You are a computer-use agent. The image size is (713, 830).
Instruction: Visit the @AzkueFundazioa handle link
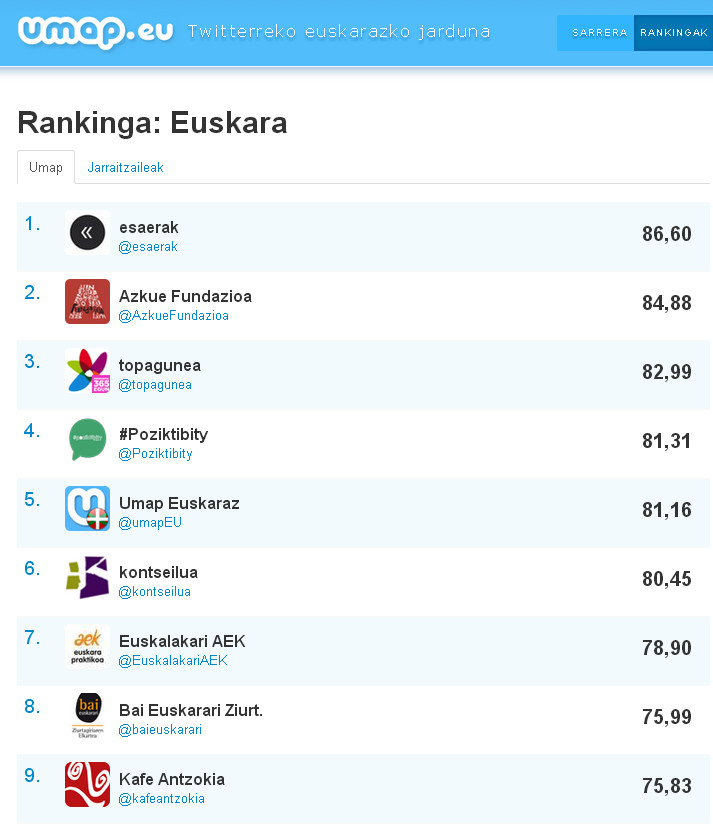coord(173,316)
